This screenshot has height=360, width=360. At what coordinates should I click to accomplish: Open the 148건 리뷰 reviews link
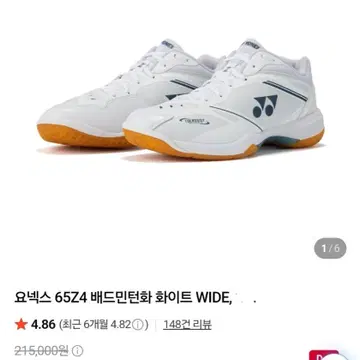tap(187, 324)
